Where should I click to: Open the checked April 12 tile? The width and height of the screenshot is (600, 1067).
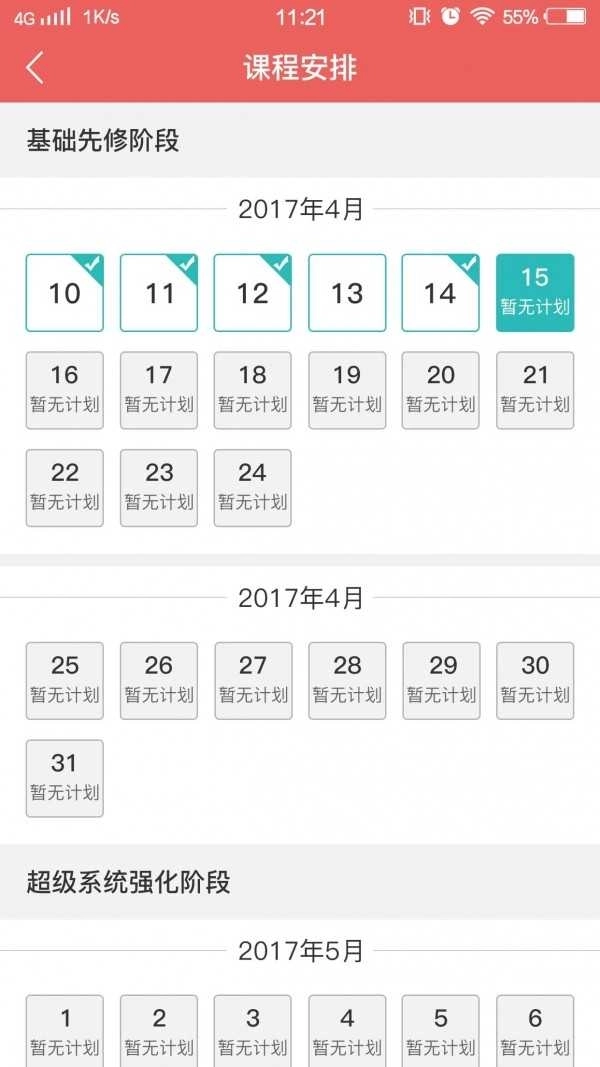point(253,293)
